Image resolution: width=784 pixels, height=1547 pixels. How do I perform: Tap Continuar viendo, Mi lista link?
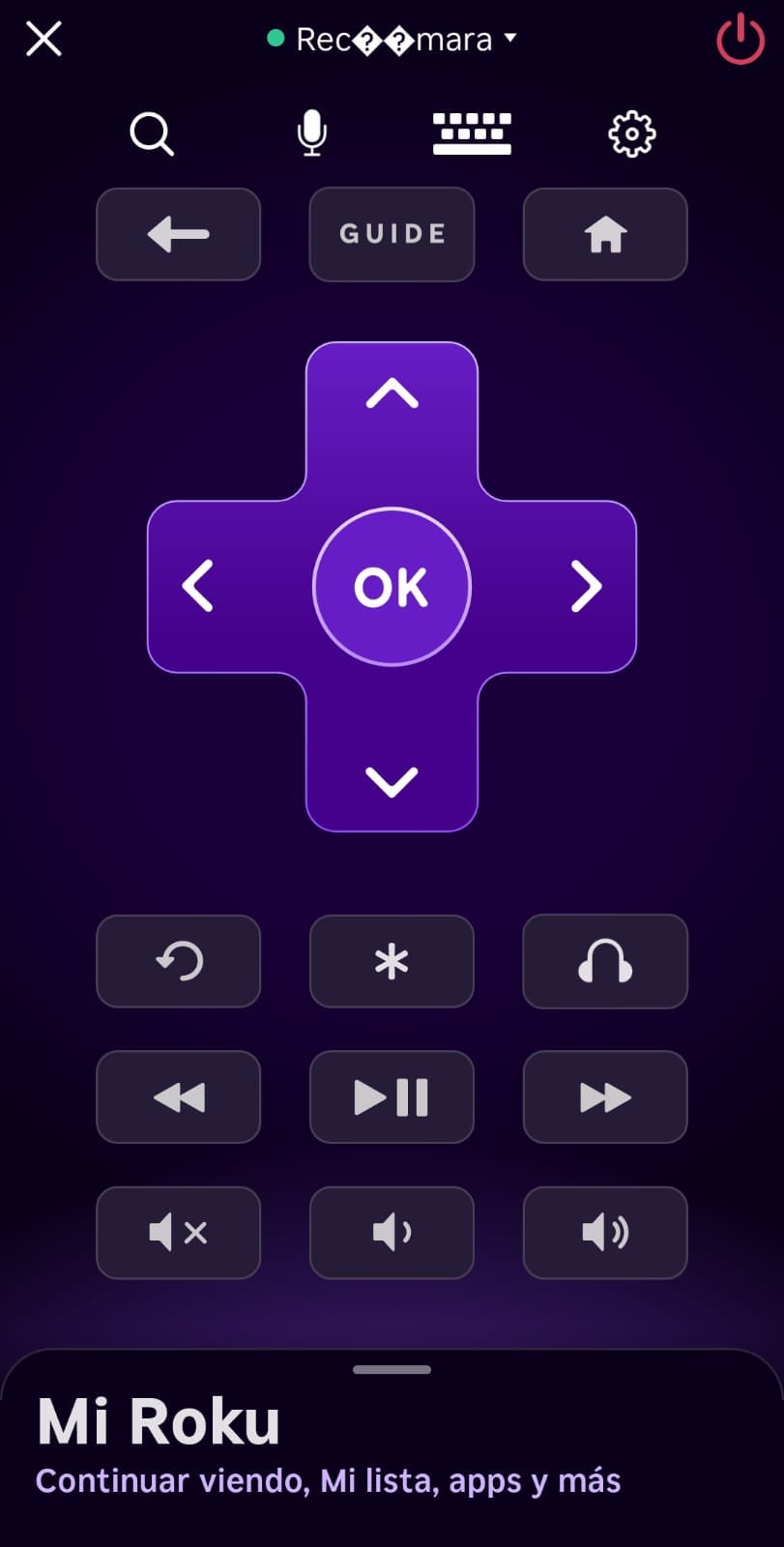(329, 1479)
